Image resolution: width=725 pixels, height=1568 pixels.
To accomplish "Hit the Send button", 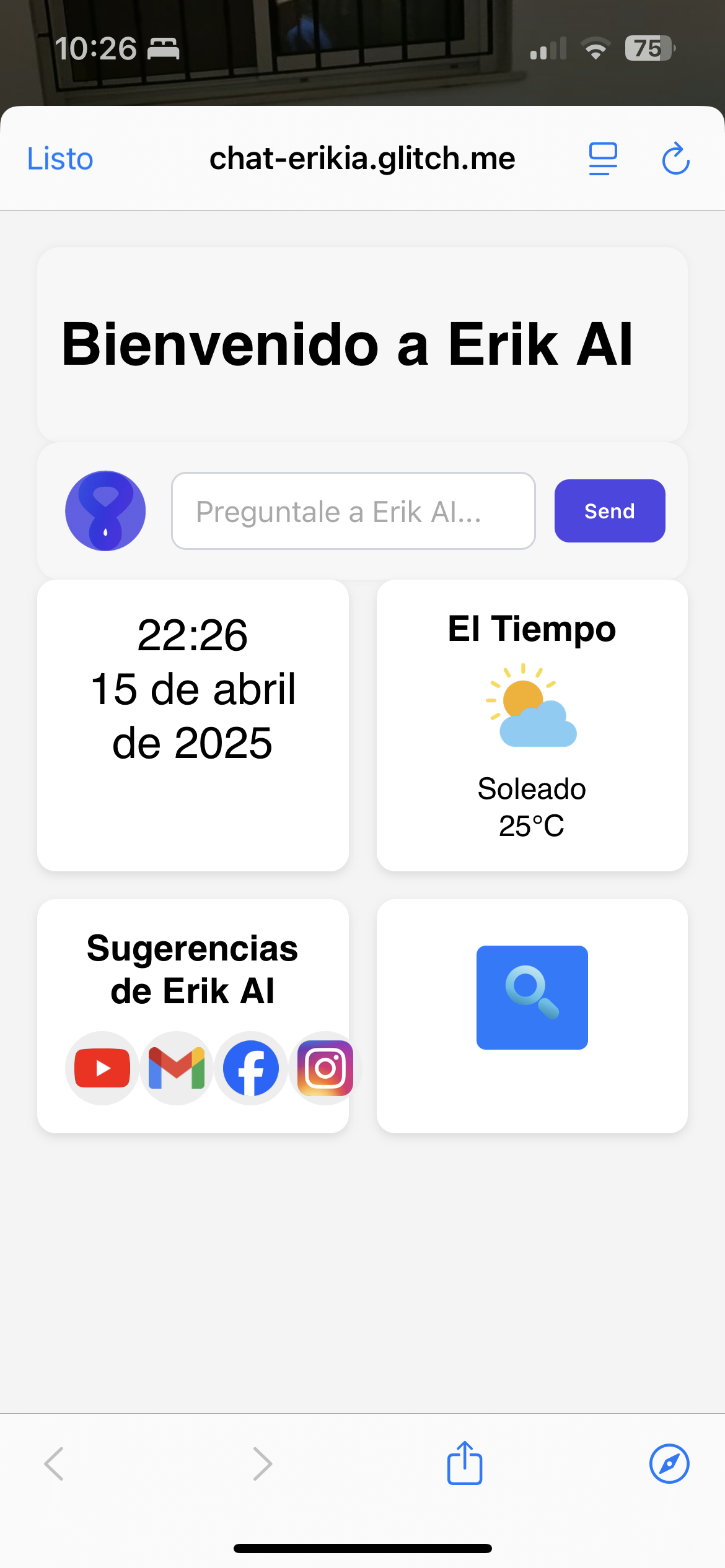I will click(609, 512).
